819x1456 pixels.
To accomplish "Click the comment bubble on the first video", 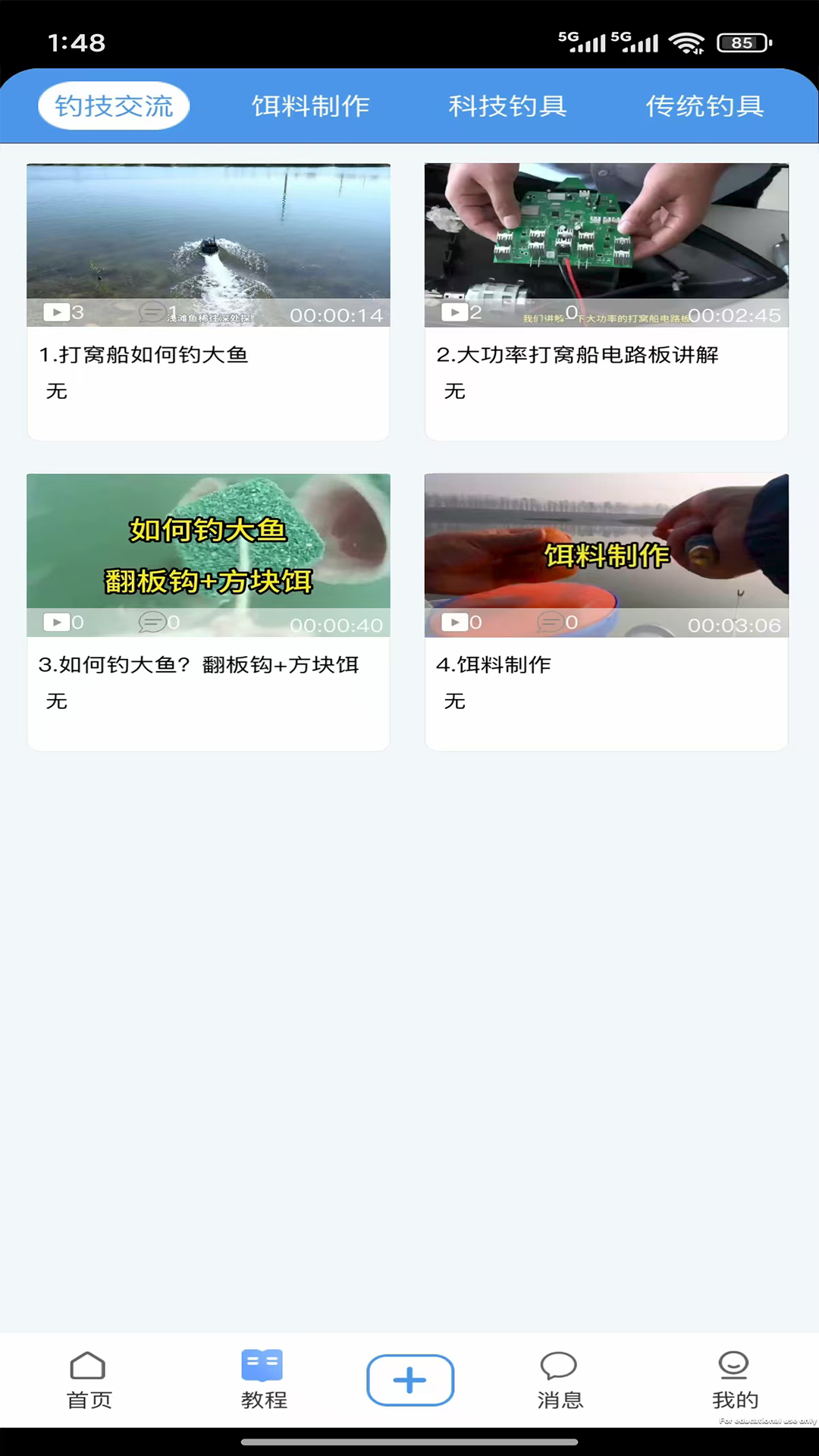I will point(152,312).
